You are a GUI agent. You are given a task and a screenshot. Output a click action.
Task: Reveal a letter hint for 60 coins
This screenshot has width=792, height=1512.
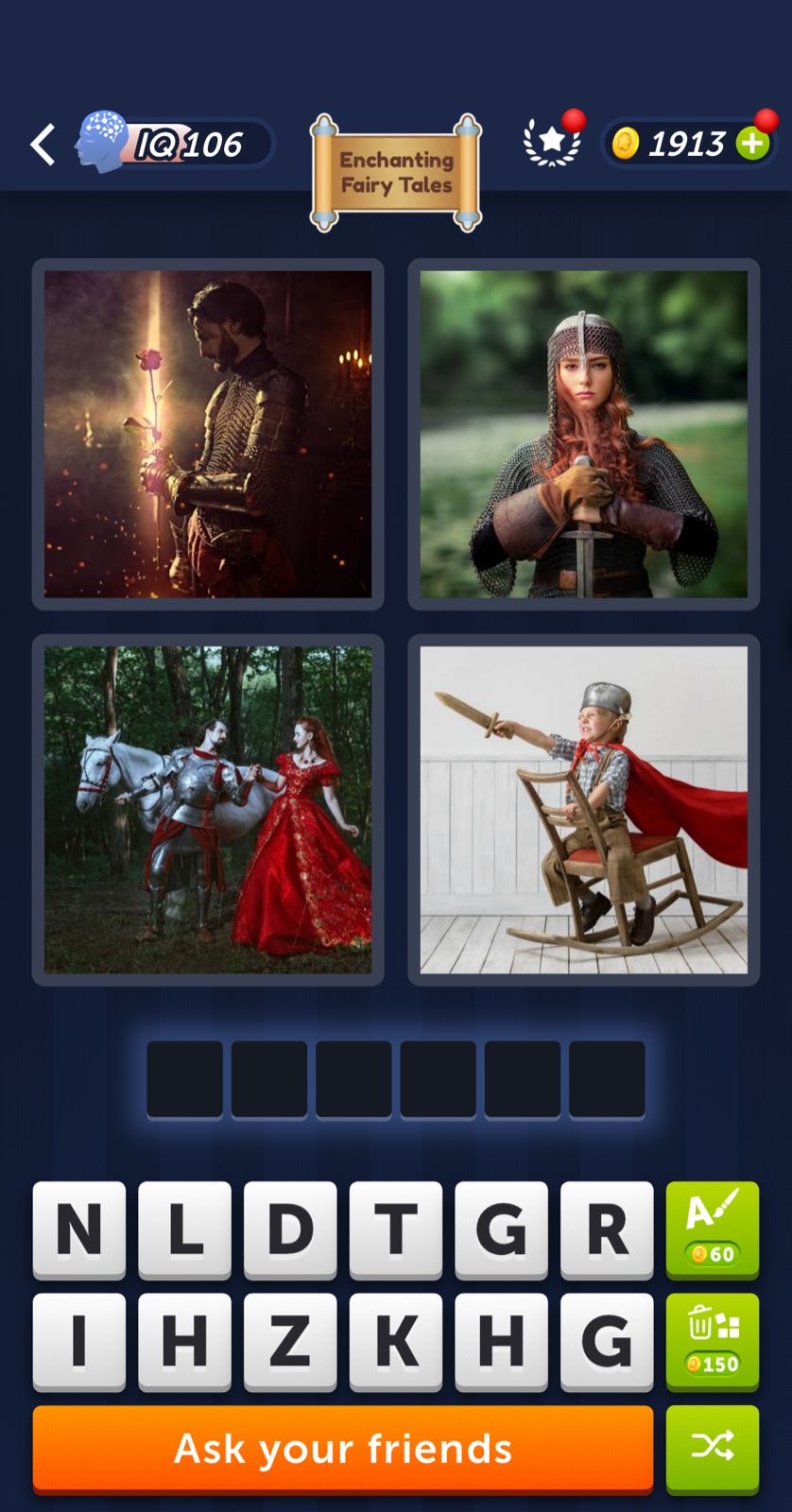pos(713,1228)
